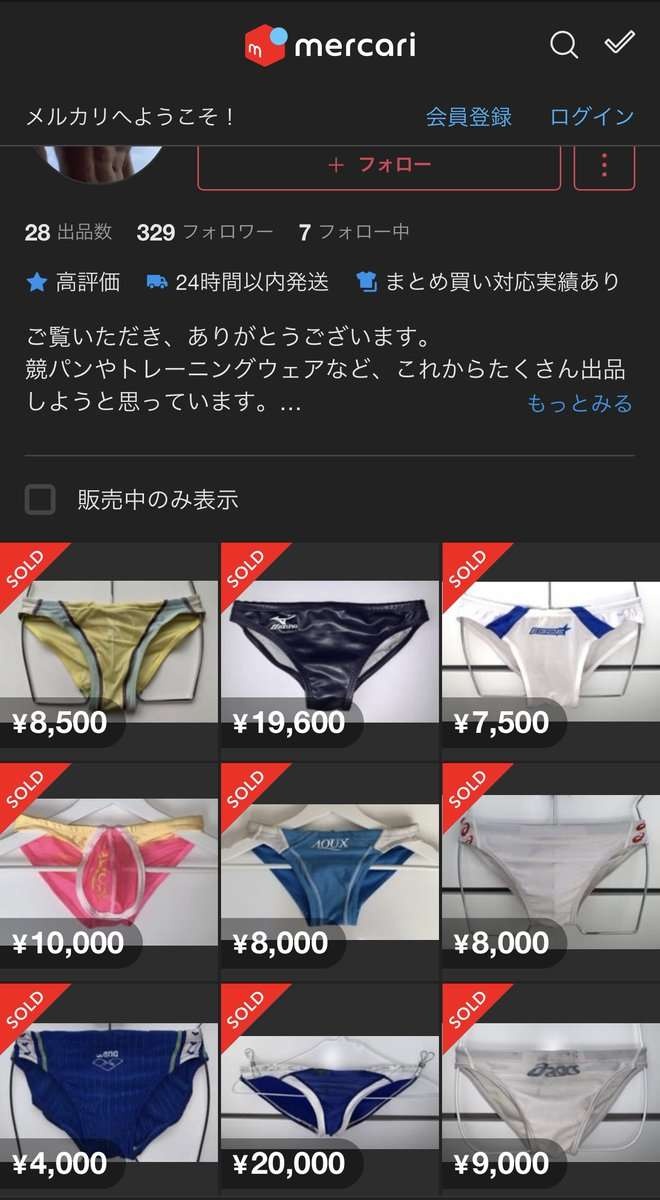Screen dimensions: 660x1200
Task: Open the ¥9,000 sold item
Action: [x=551, y=1090]
